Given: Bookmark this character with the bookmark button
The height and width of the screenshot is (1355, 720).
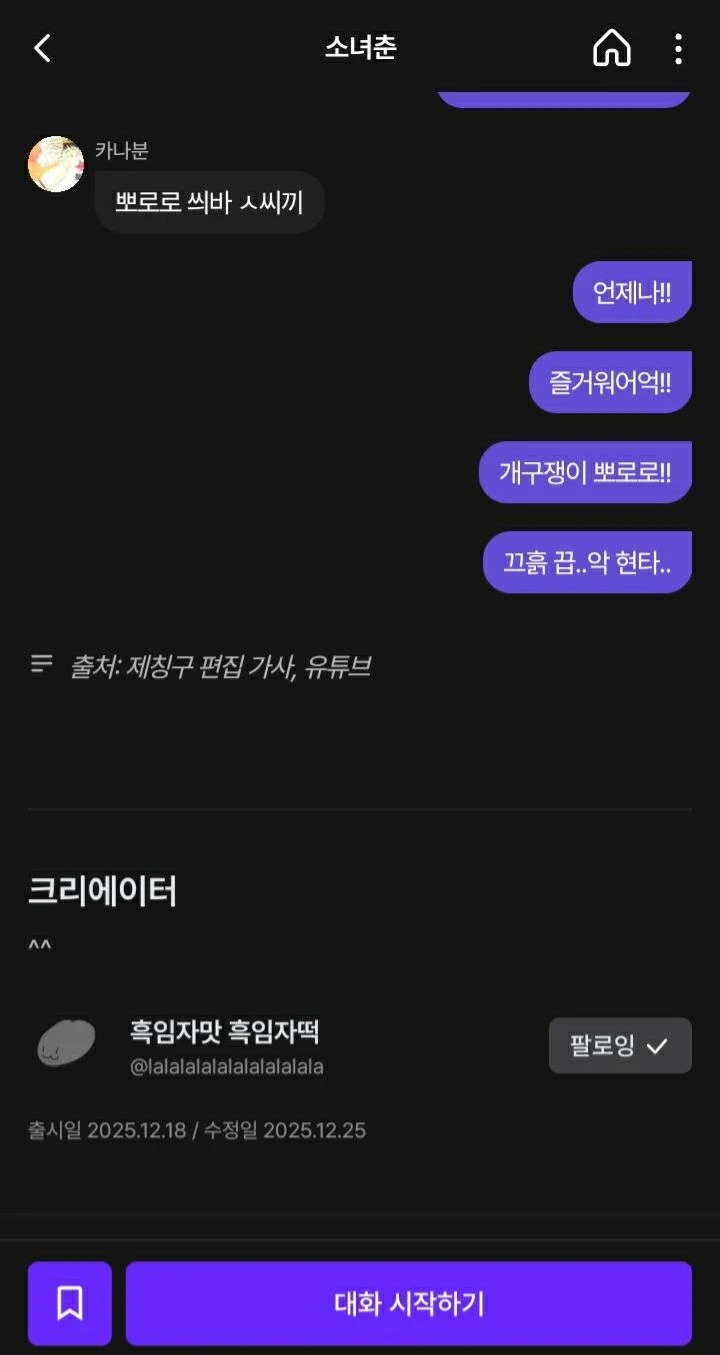Looking at the screenshot, I should (x=69, y=1303).
